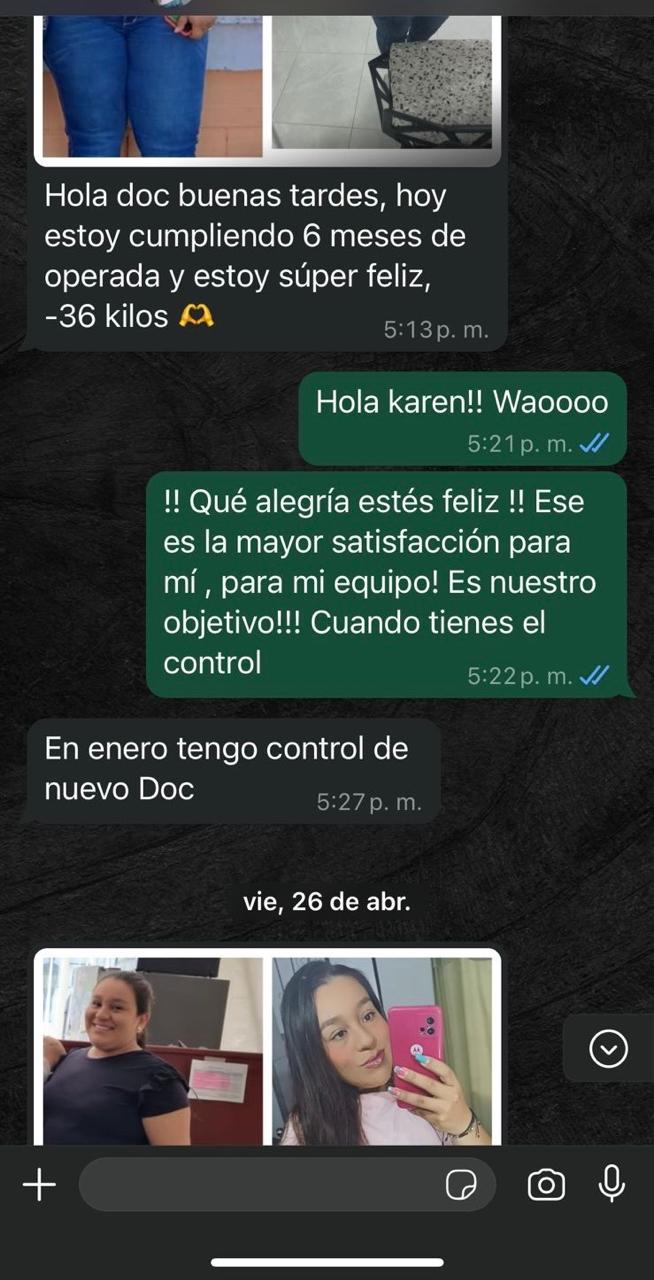Screen dimensions: 654x1280
Task: Open the sticker picker icon
Action: pyautogui.click(x=460, y=1185)
